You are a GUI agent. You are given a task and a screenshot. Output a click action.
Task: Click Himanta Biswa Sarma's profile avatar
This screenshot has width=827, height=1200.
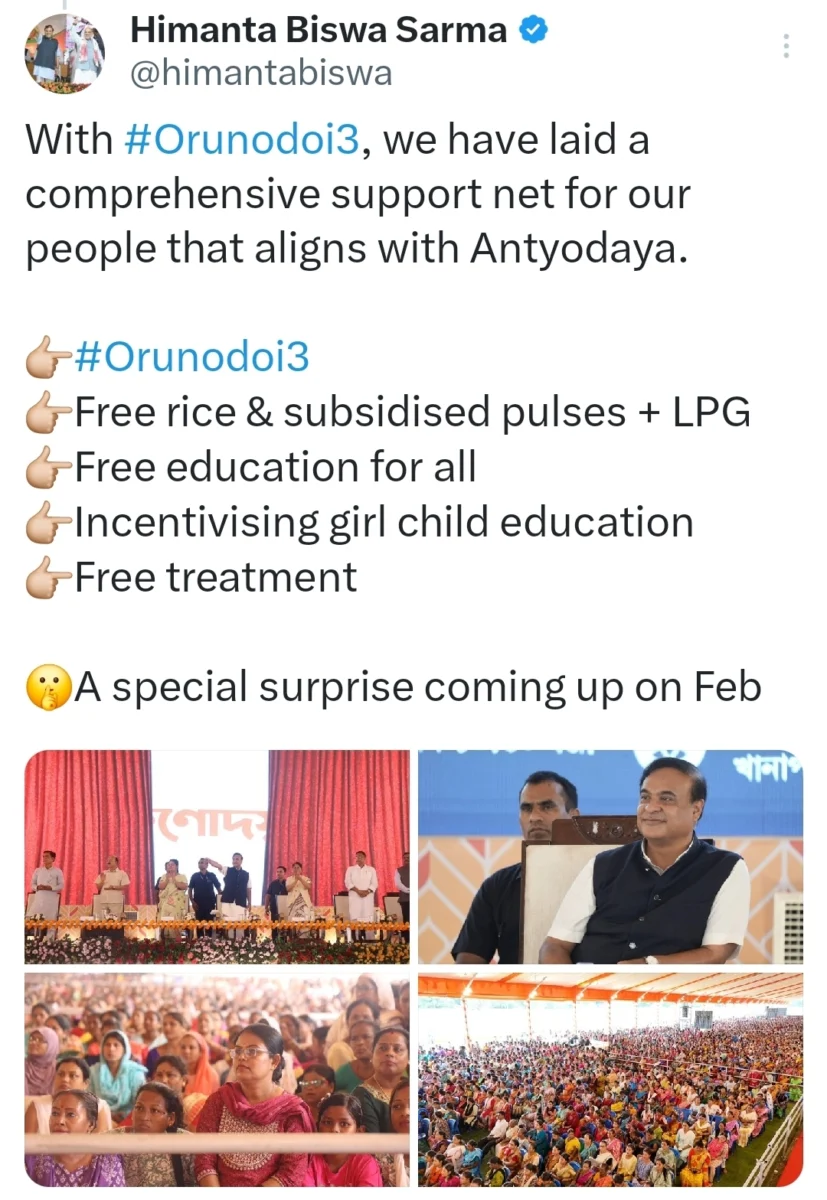click(62, 52)
